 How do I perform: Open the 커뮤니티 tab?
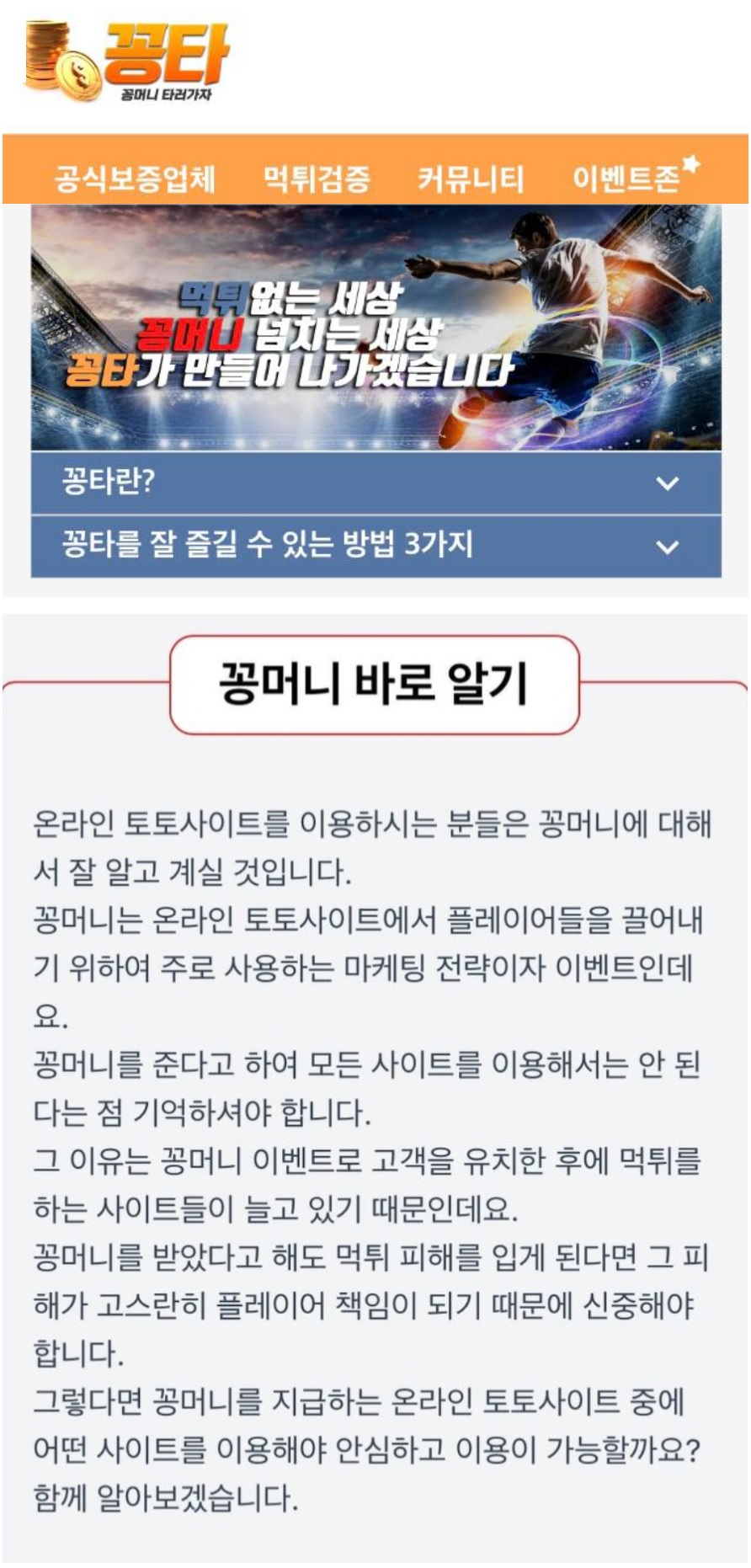471,179
